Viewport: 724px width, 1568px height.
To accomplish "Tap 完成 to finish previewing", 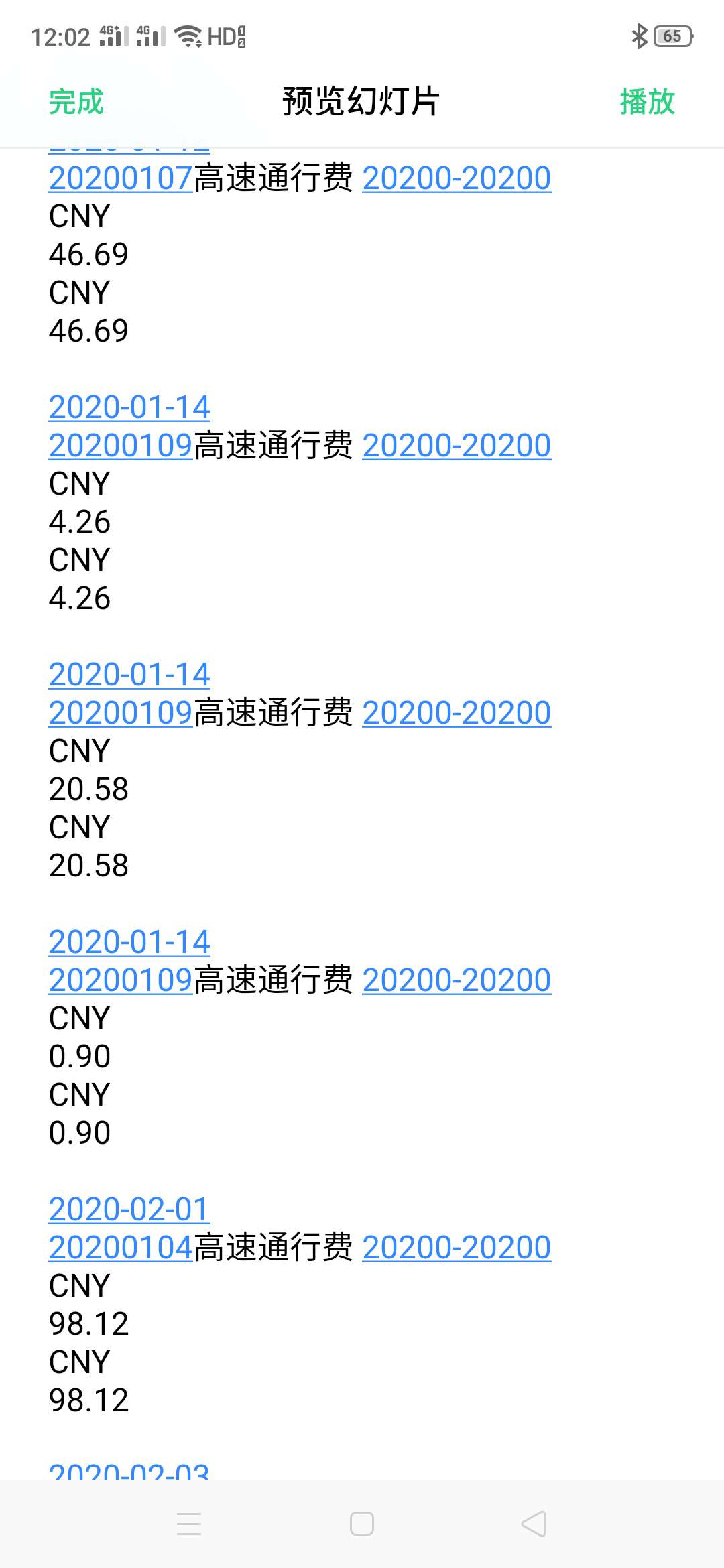I will (x=76, y=102).
